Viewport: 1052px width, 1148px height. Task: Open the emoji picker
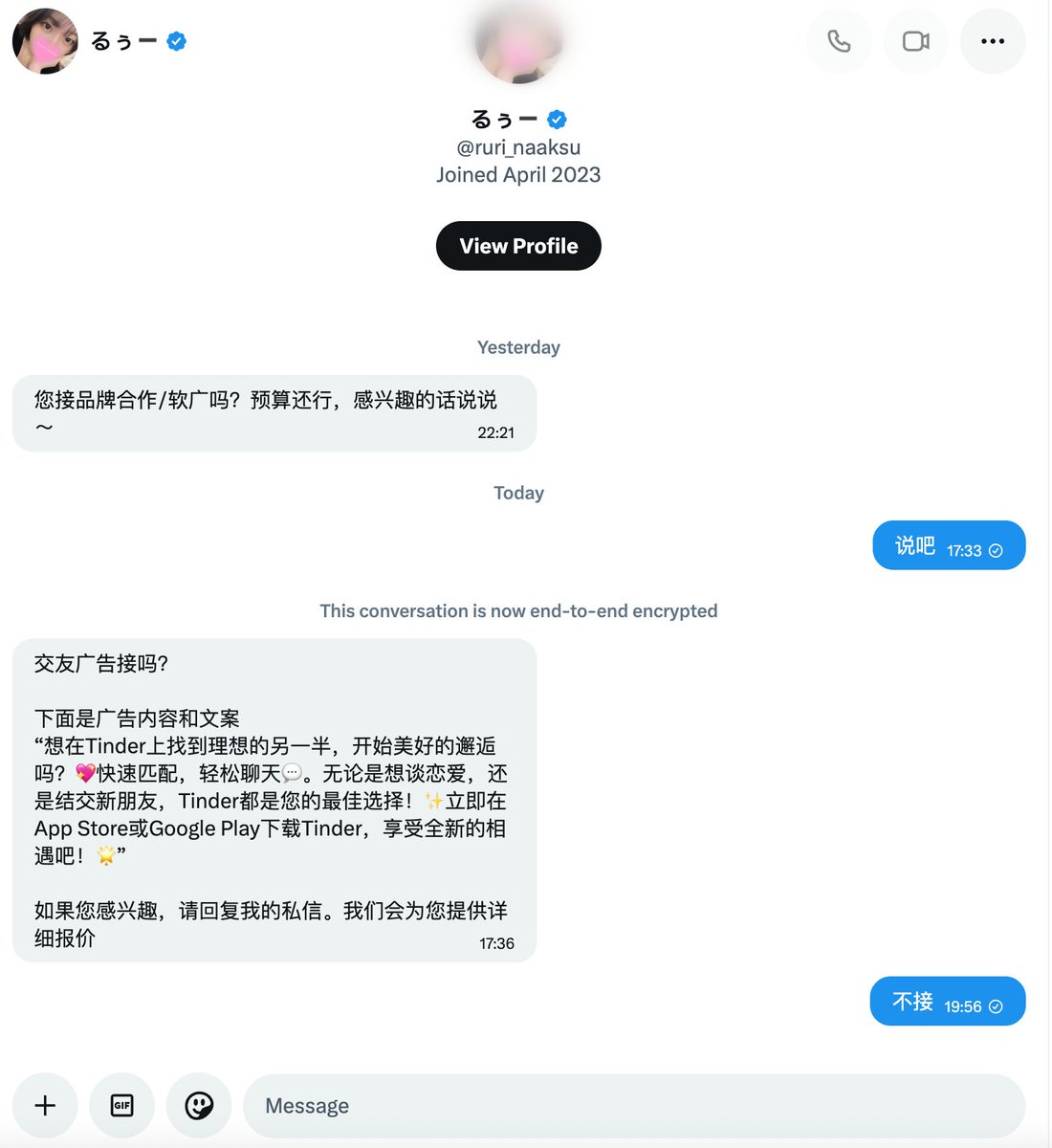click(x=199, y=1106)
